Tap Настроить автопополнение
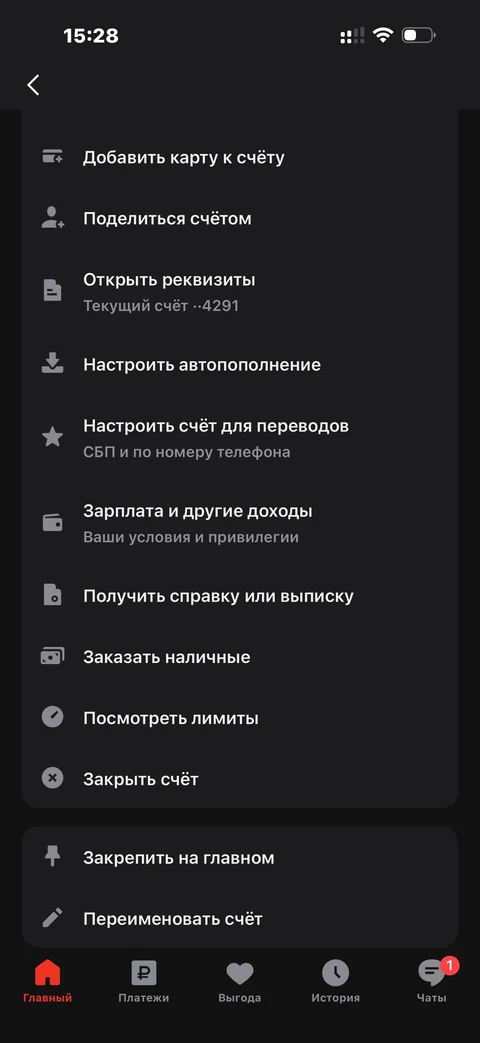Screen dimensions: 480x1043 [x=240, y=365]
